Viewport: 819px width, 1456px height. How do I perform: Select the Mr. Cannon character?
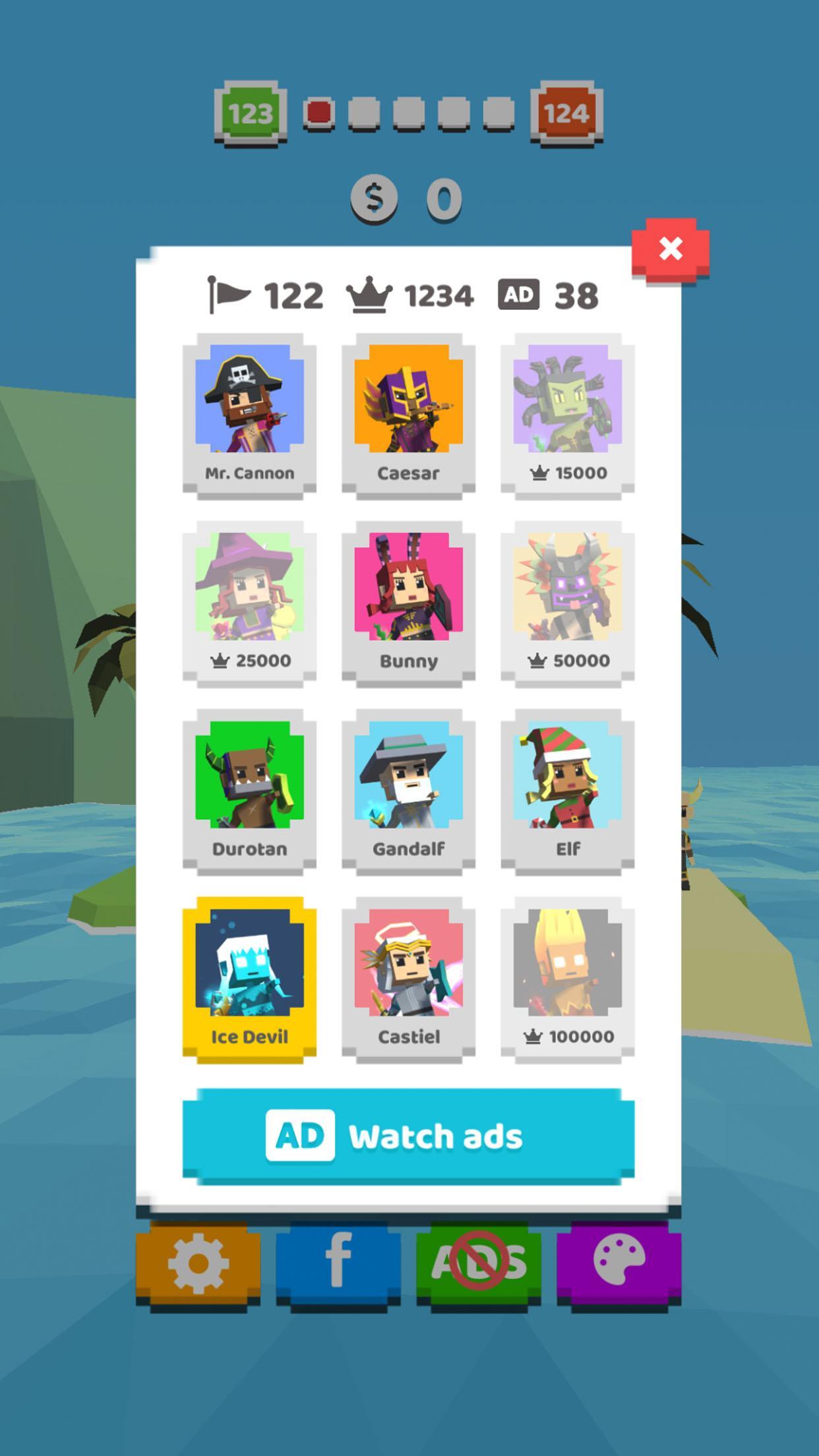(x=249, y=413)
